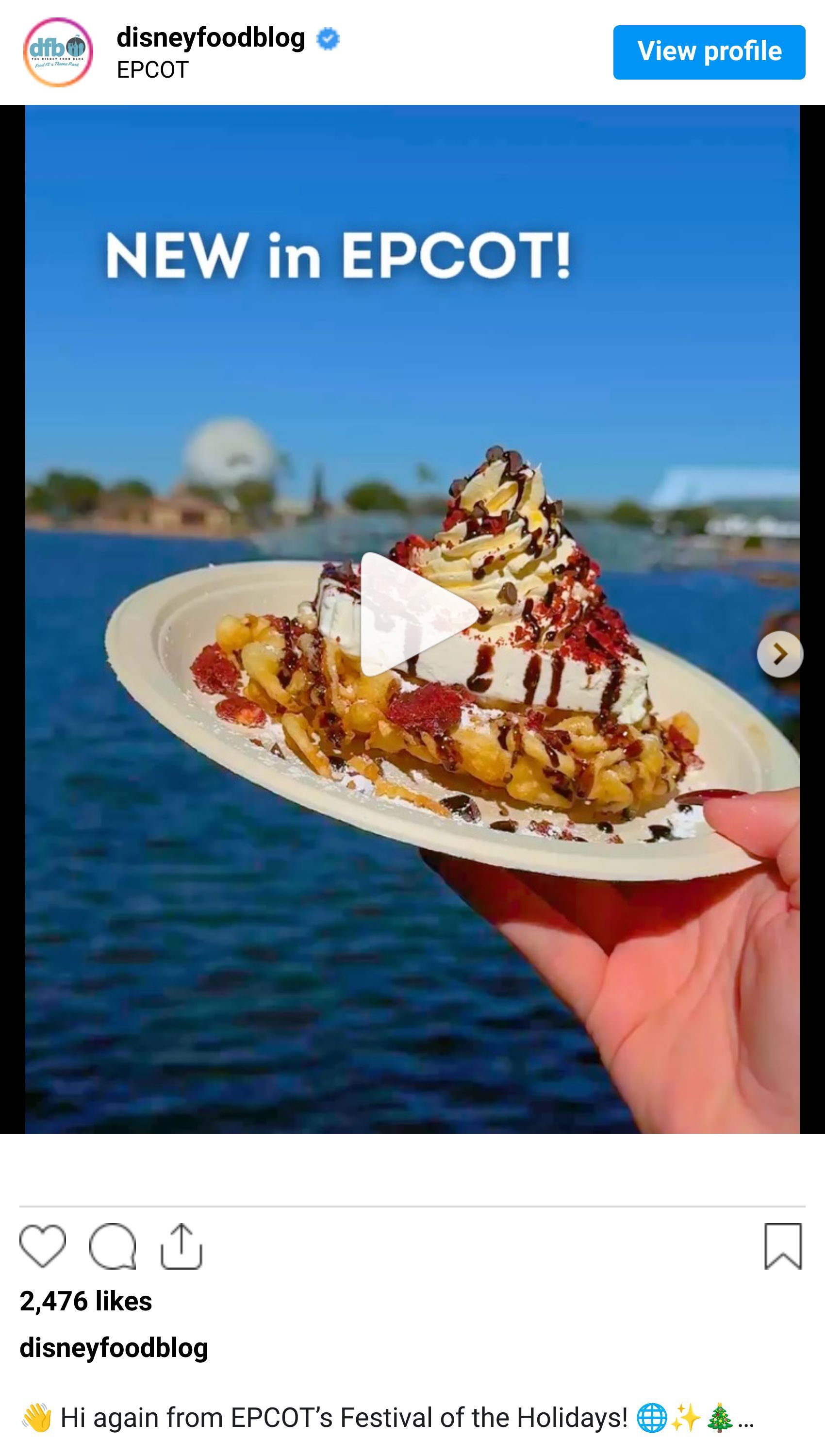Open disneyfoodblog profile picture

(x=58, y=52)
